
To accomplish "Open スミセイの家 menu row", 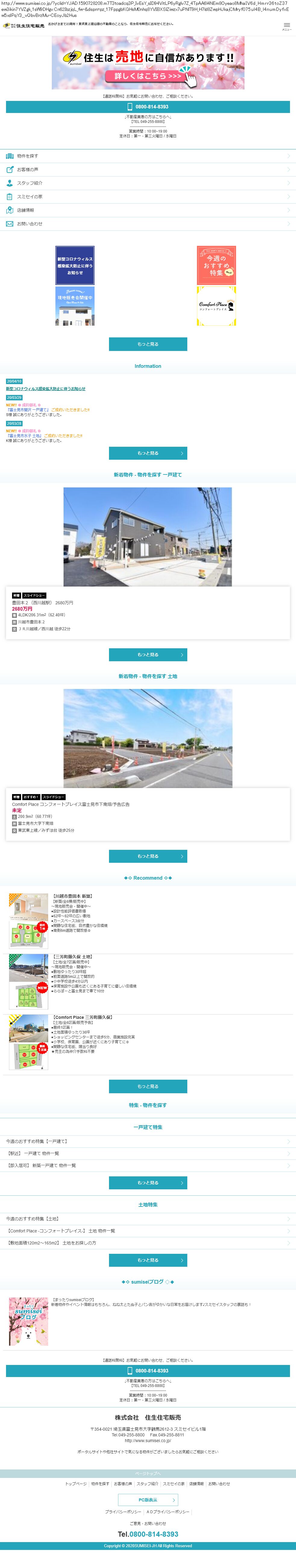I will coord(148,197).
